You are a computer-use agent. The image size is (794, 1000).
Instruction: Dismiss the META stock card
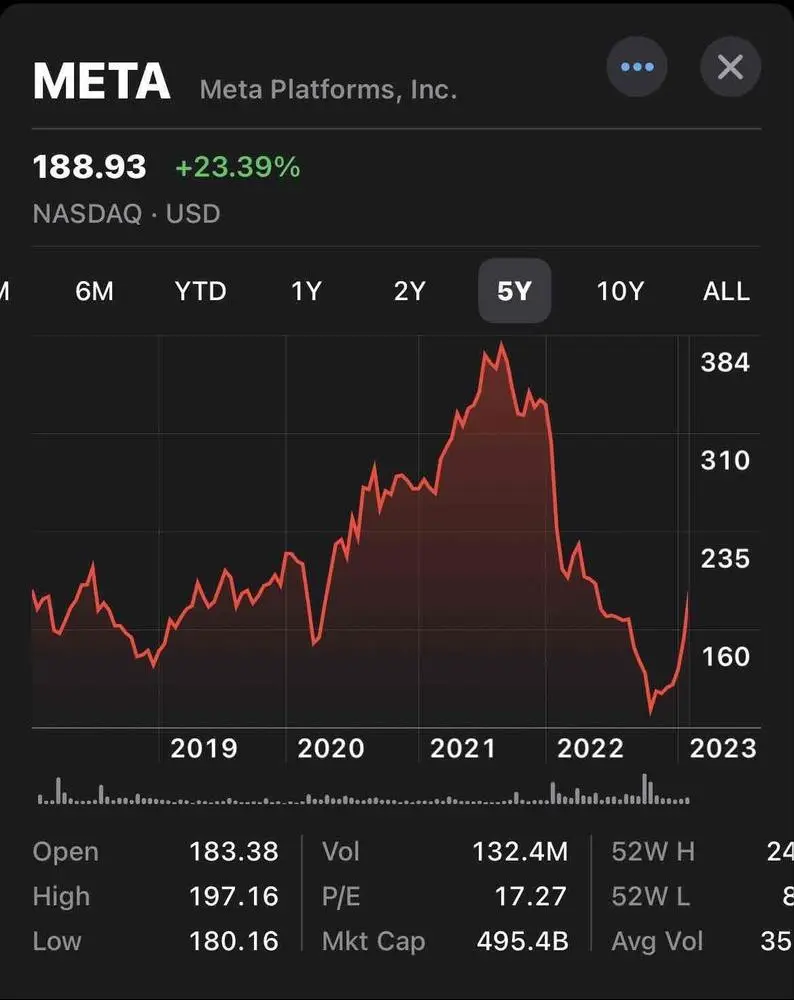(x=730, y=67)
